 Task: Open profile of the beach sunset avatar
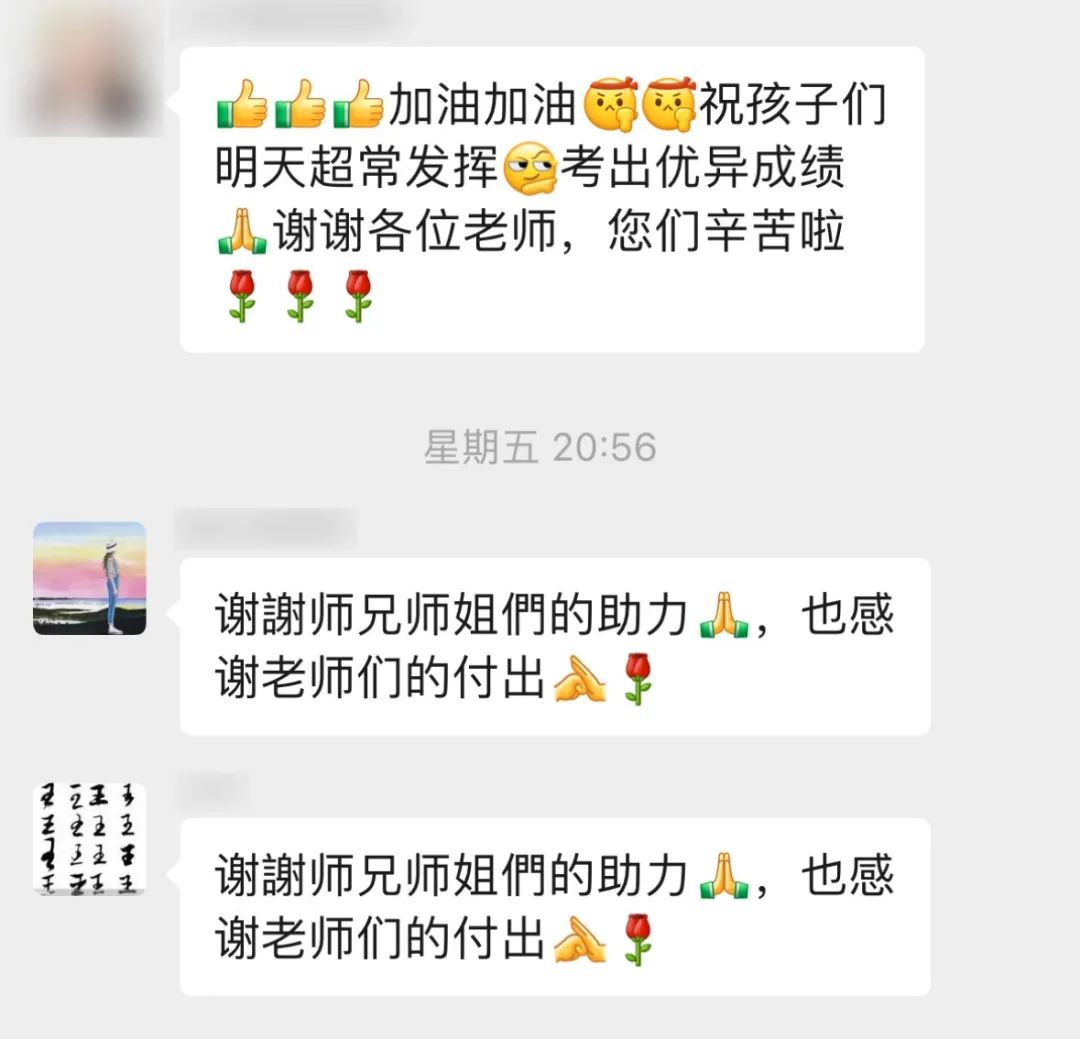(89, 578)
